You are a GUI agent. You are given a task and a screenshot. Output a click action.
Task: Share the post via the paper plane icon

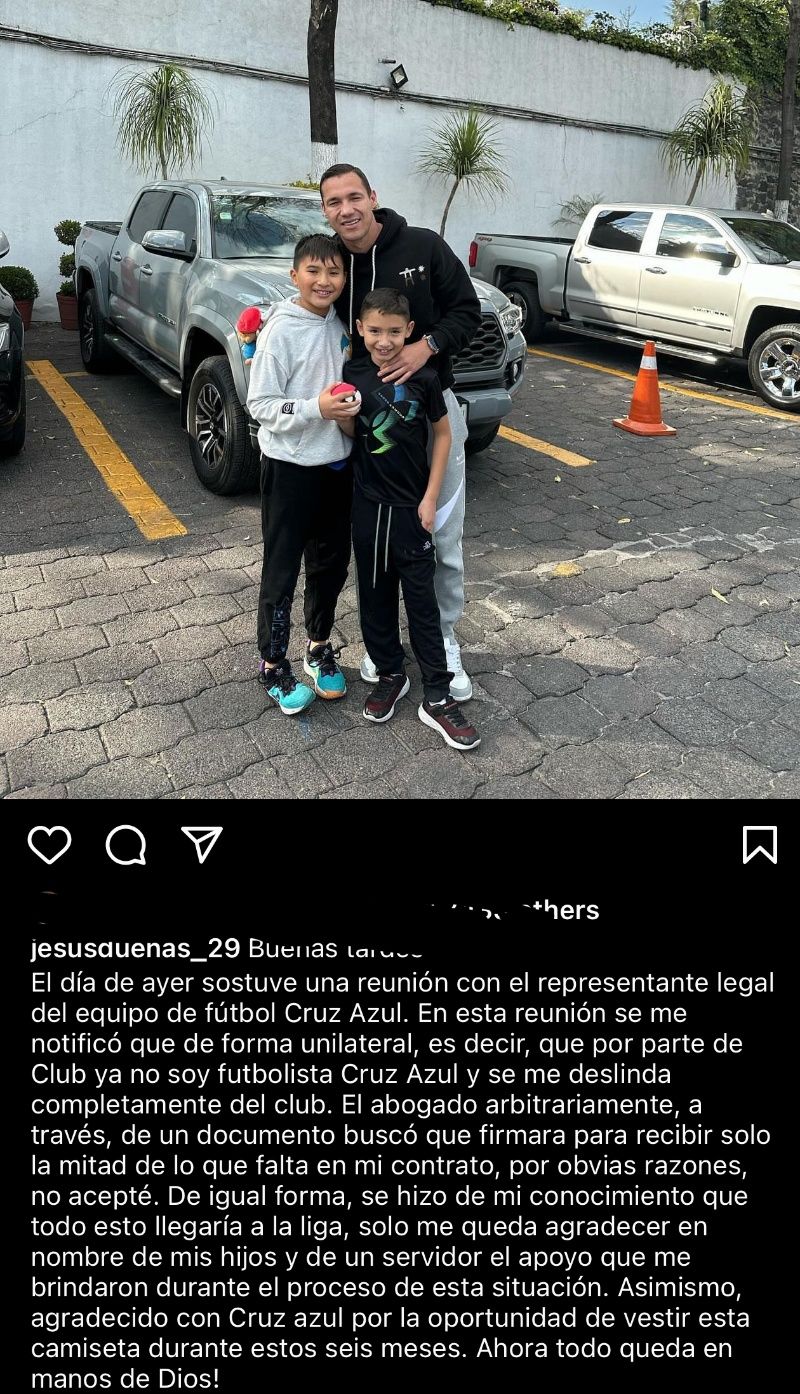tap(202, 844)
